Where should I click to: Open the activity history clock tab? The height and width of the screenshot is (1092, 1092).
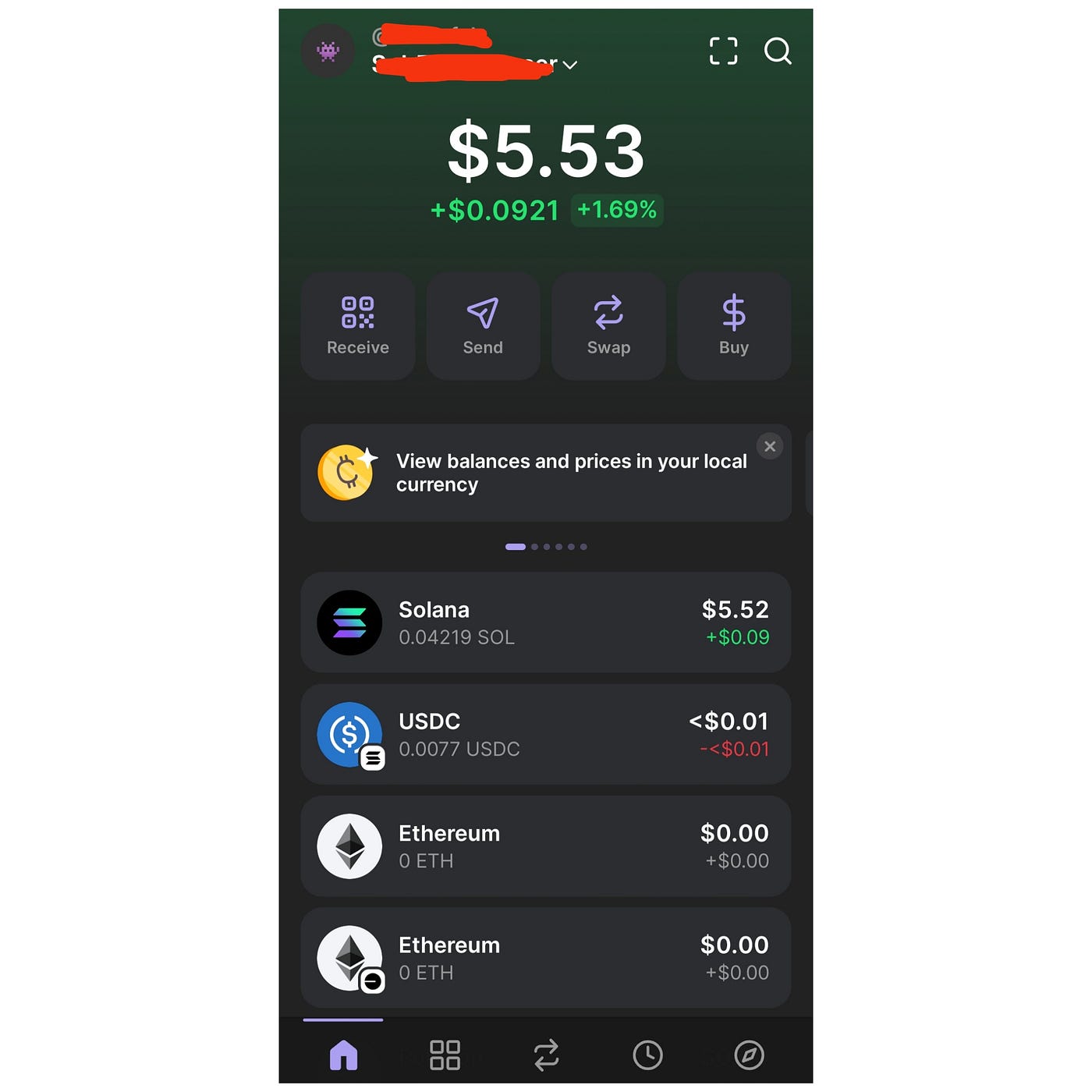click(x=647, y=1055)
